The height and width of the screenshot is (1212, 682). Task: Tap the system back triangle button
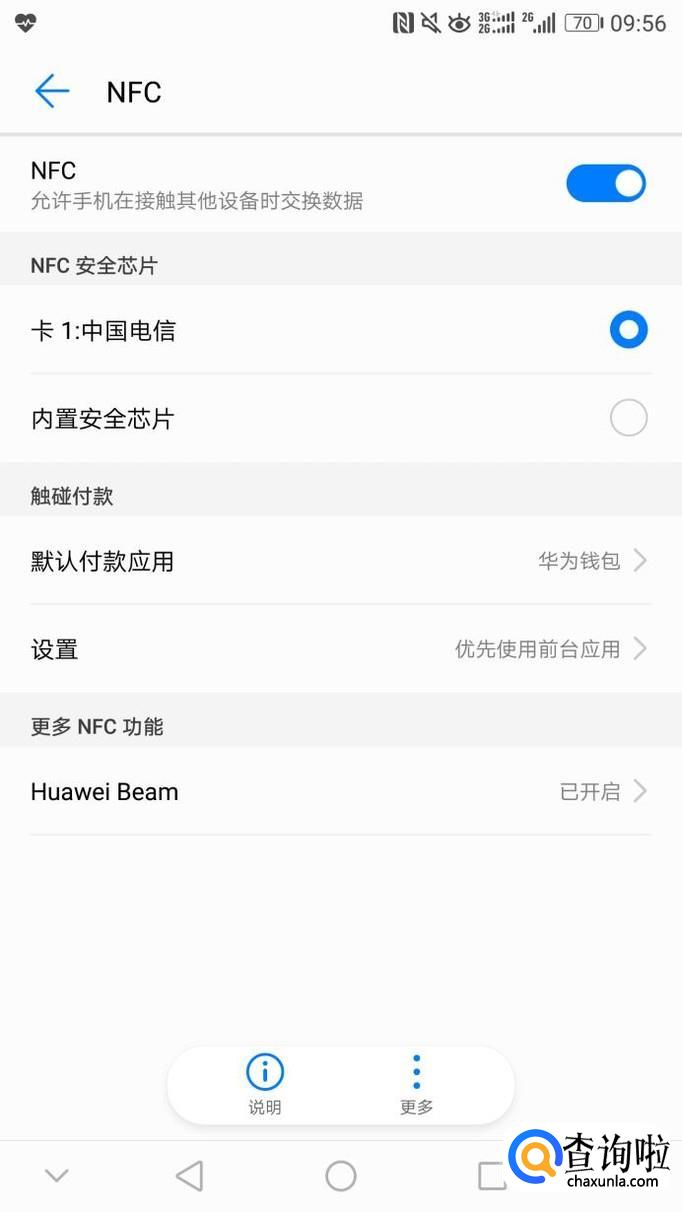(189, 1176)
